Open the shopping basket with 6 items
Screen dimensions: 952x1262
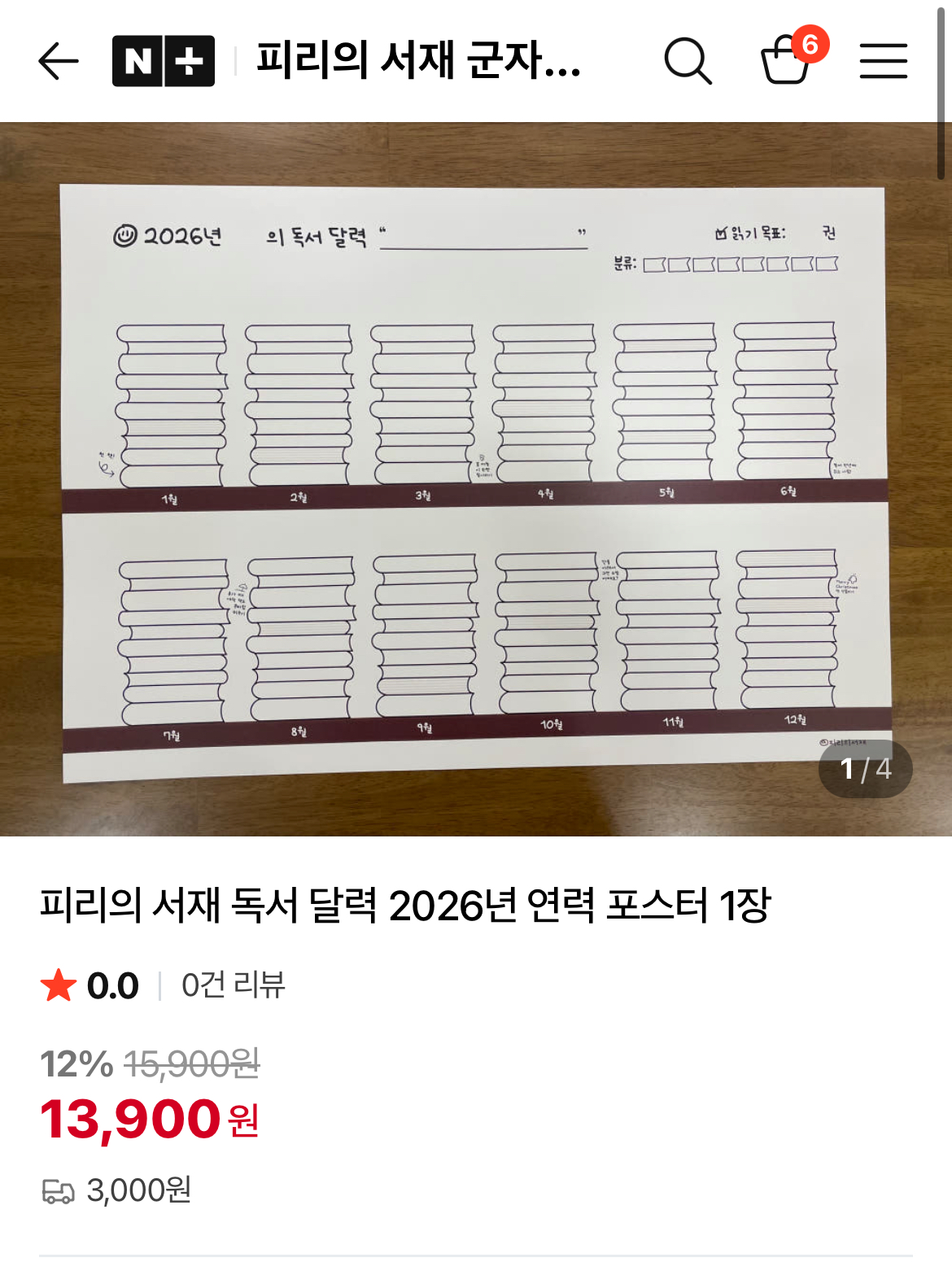pyautogui.click(x=787, y=59)
